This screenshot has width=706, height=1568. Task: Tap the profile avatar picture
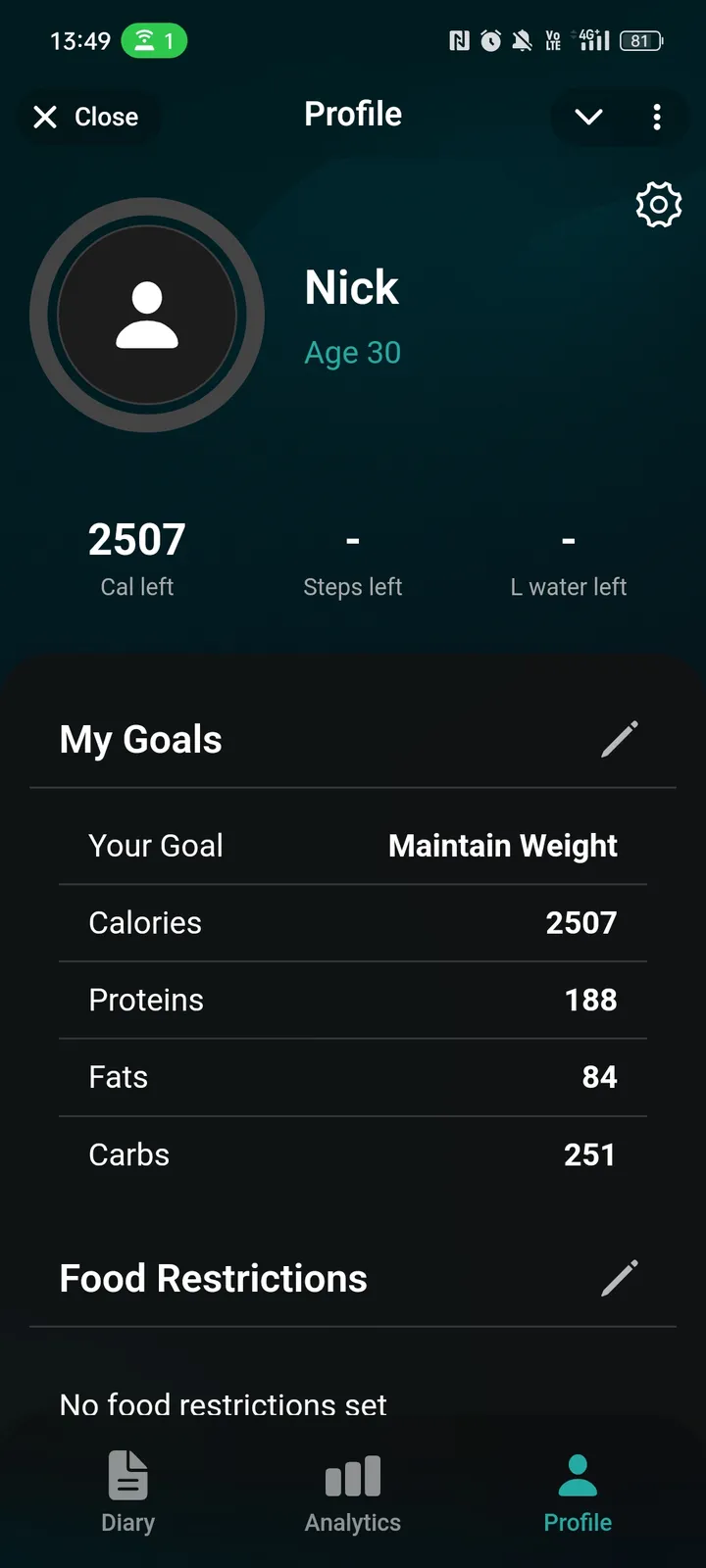pos(147,316)
